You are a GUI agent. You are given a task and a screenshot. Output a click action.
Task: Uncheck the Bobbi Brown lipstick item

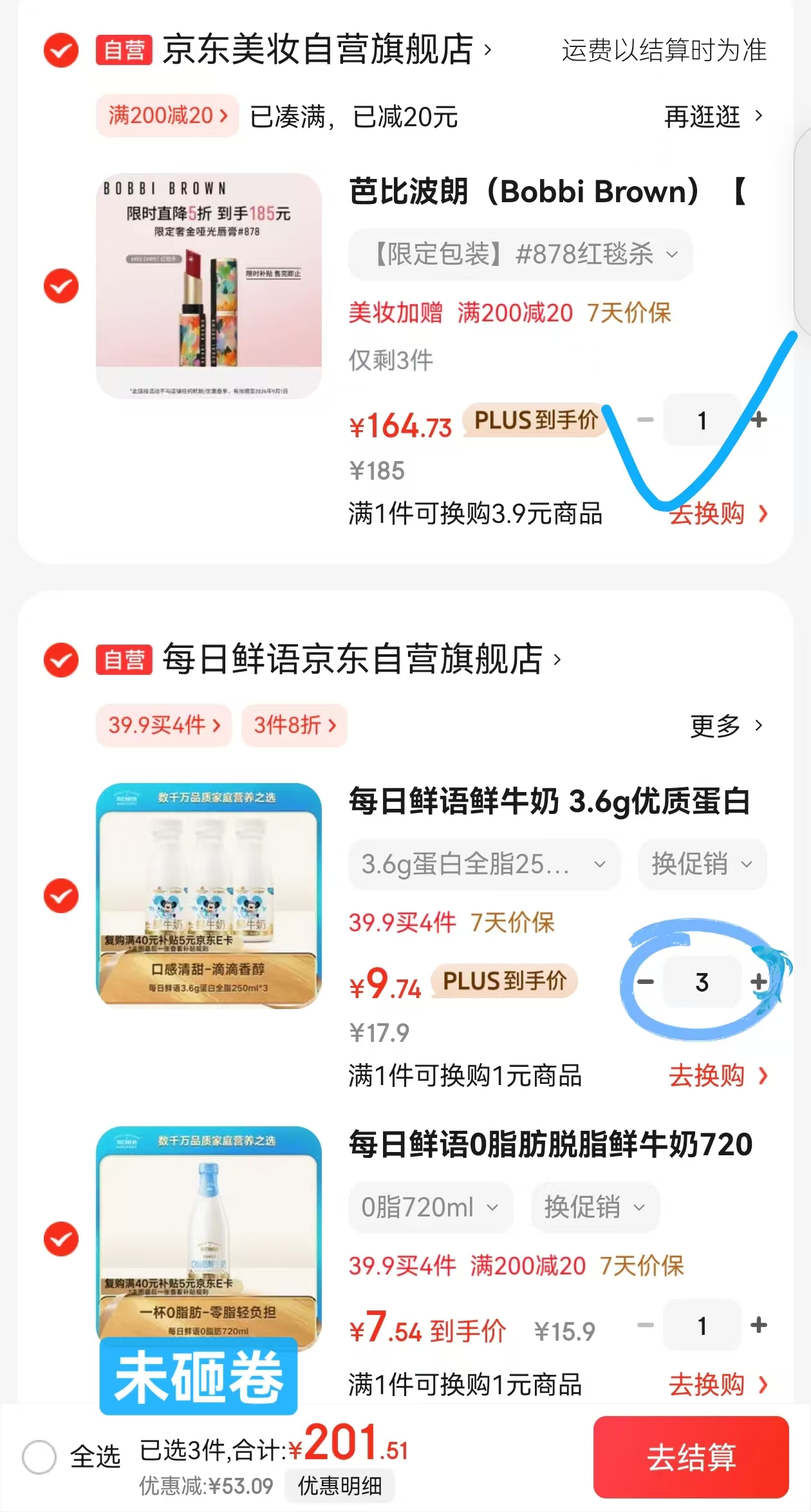(x=60, y=287)
